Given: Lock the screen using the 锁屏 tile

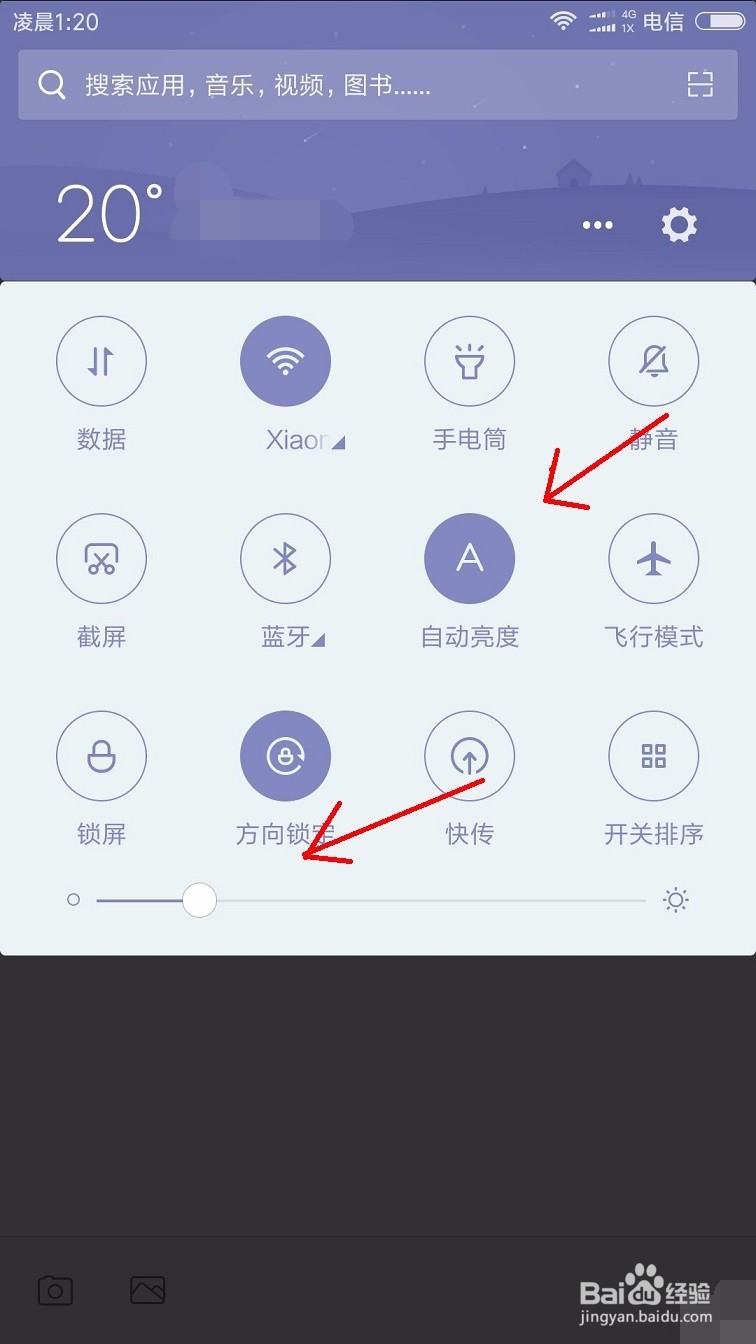Looking at the screenshot, I should [x=101, y=756].
